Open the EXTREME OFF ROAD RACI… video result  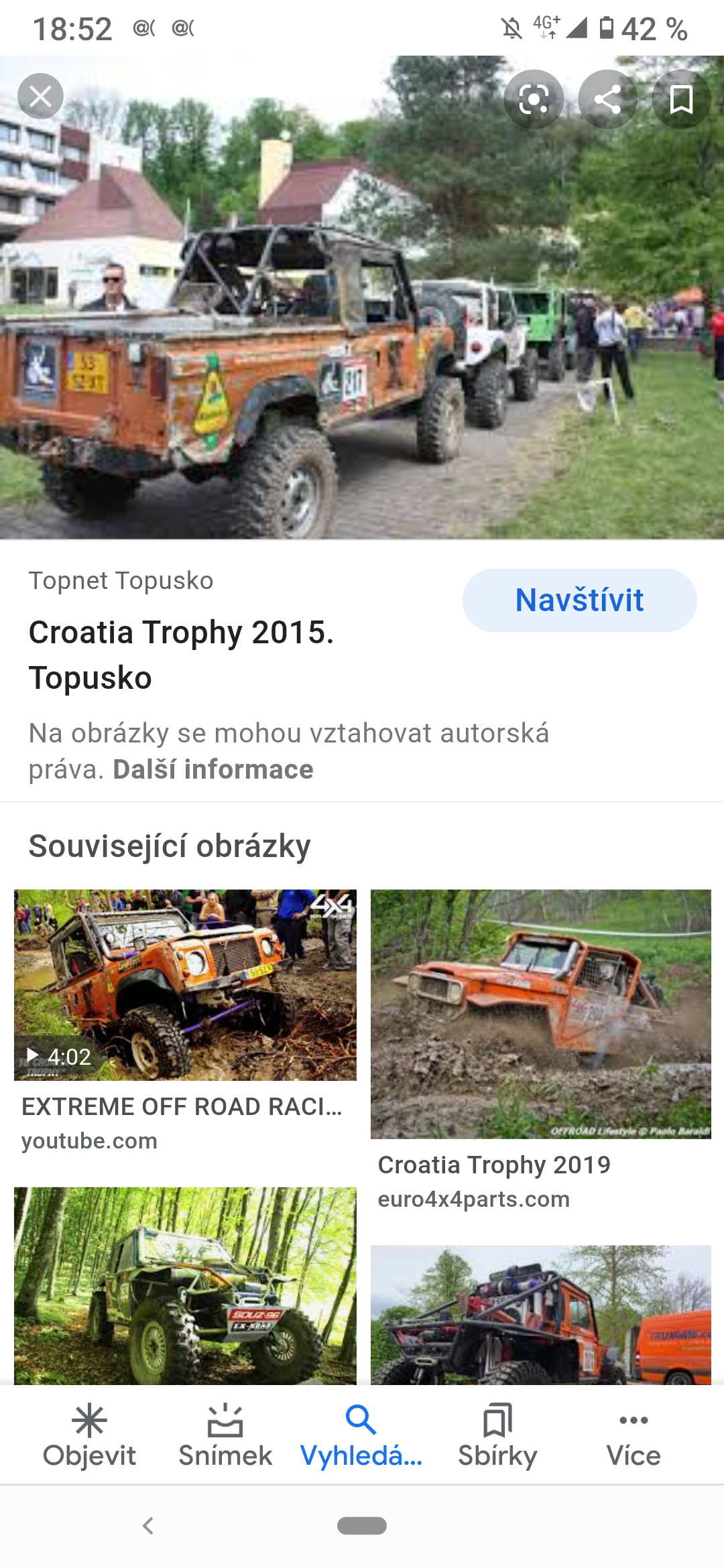[185, 985]
